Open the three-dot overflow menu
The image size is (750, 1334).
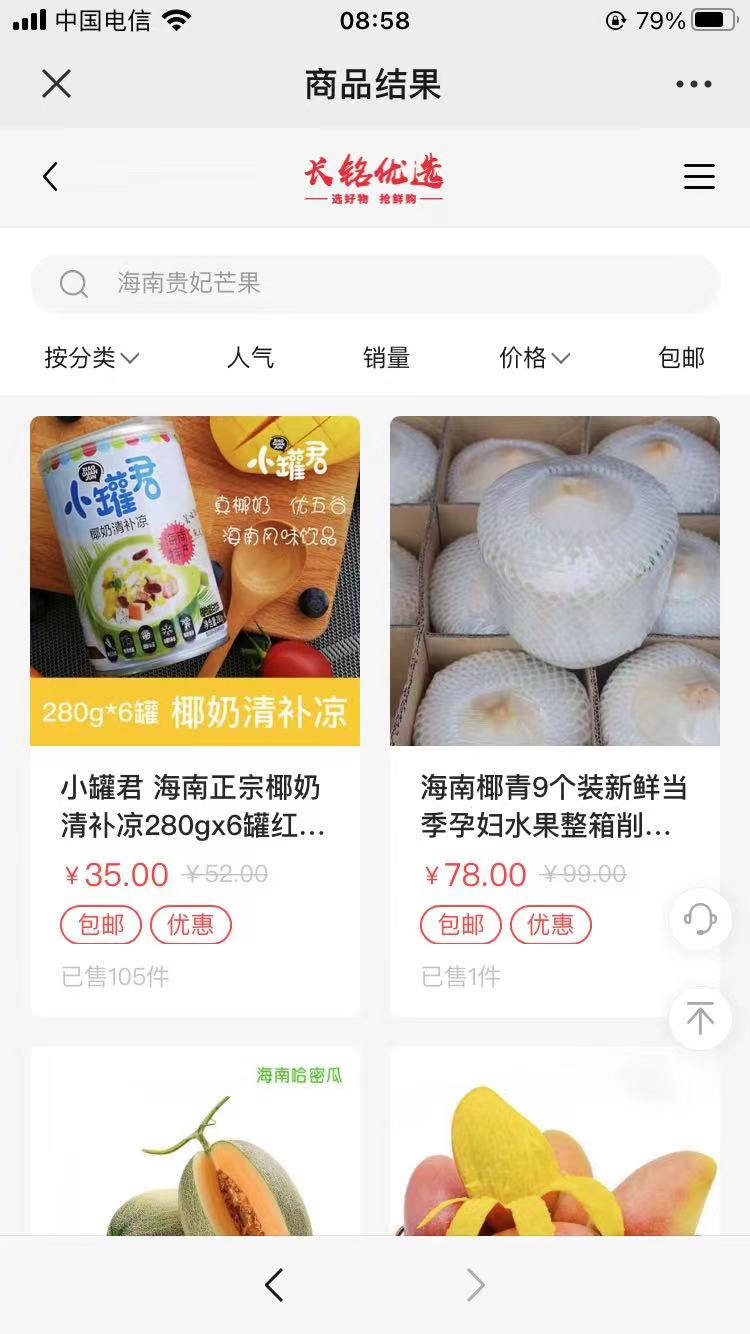pos(693,84)
